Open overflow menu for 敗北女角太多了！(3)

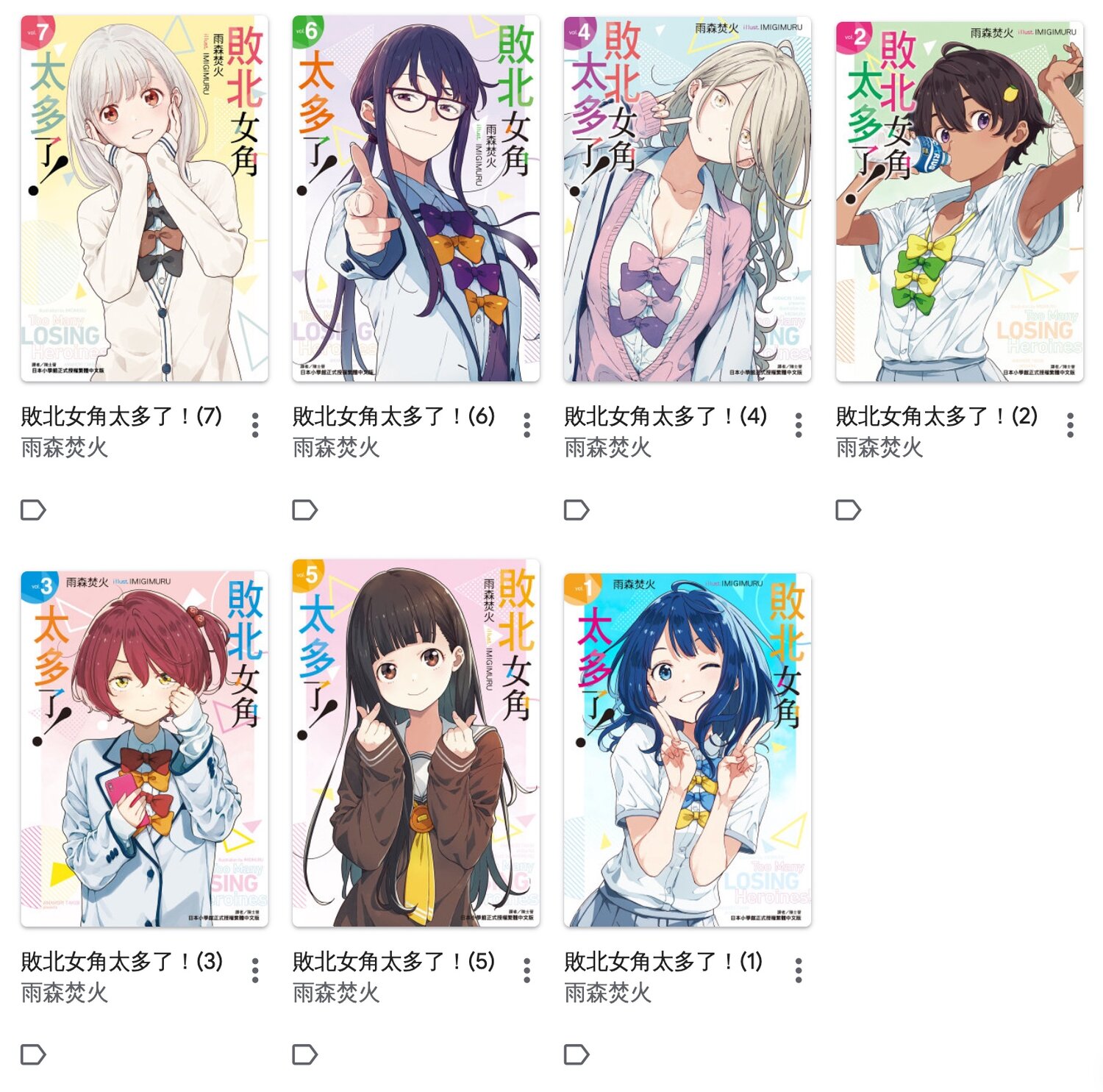[x=255, y=970]
